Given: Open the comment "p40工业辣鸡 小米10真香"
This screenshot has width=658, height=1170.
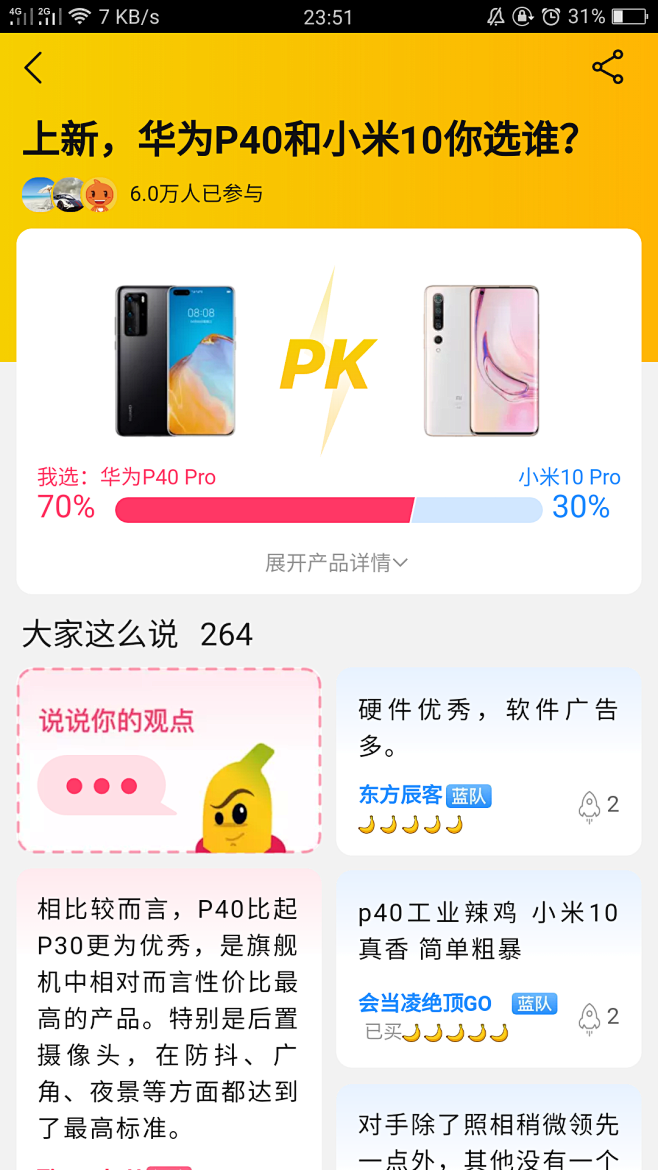Looking at the screenshot, I should [488, 930].
